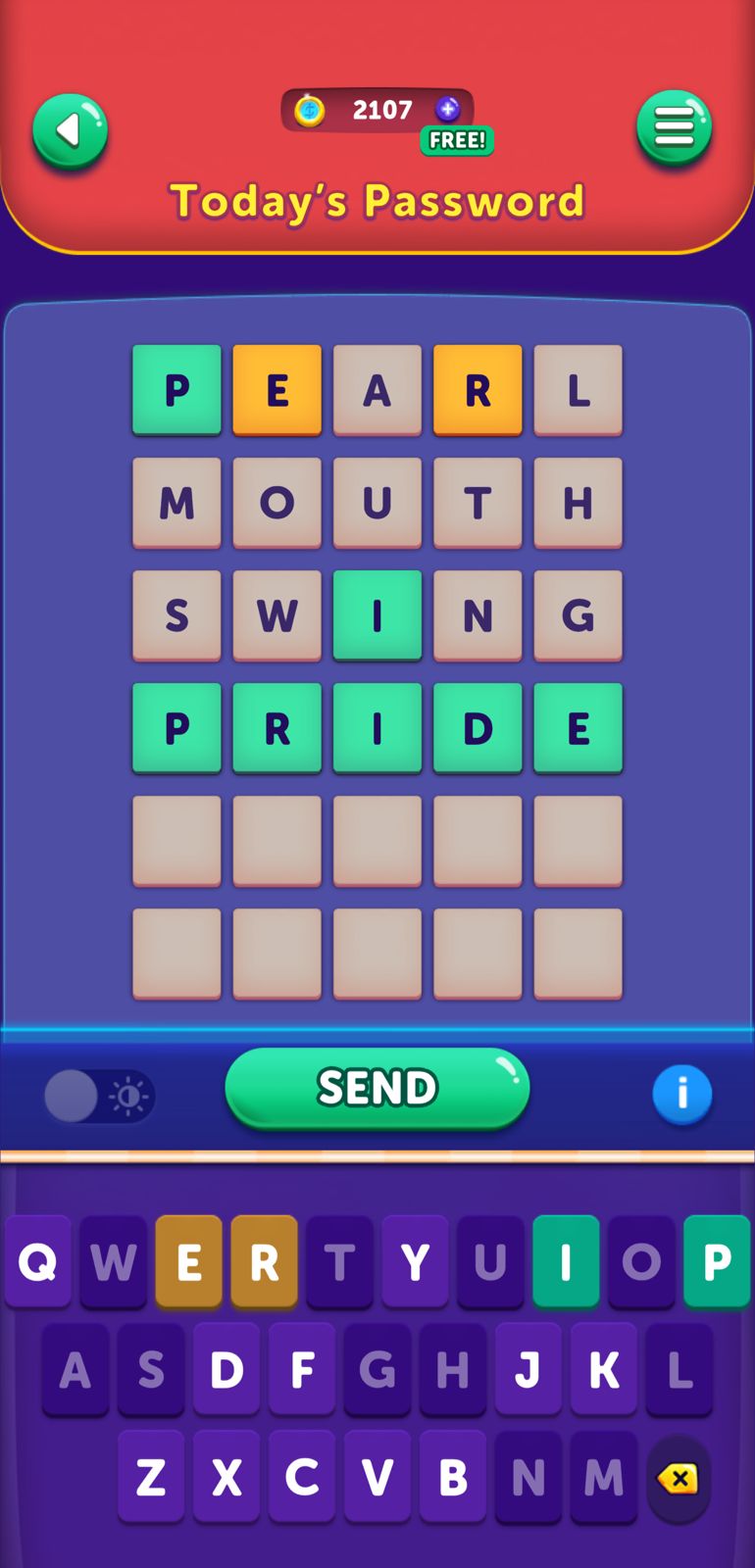The width and height of the screenshot is (755, 1568).
Task: Hit the K key
Action: 603,1370
